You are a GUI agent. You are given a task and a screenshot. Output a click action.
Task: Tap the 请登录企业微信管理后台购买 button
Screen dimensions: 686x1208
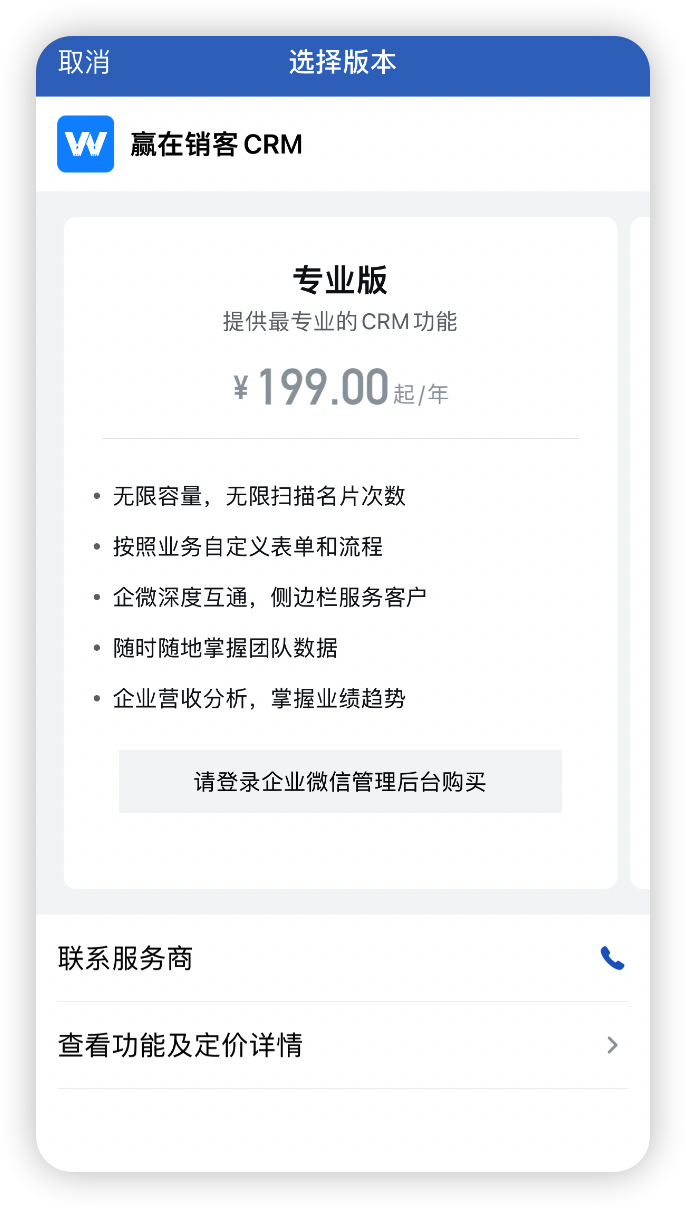point(340,781)
